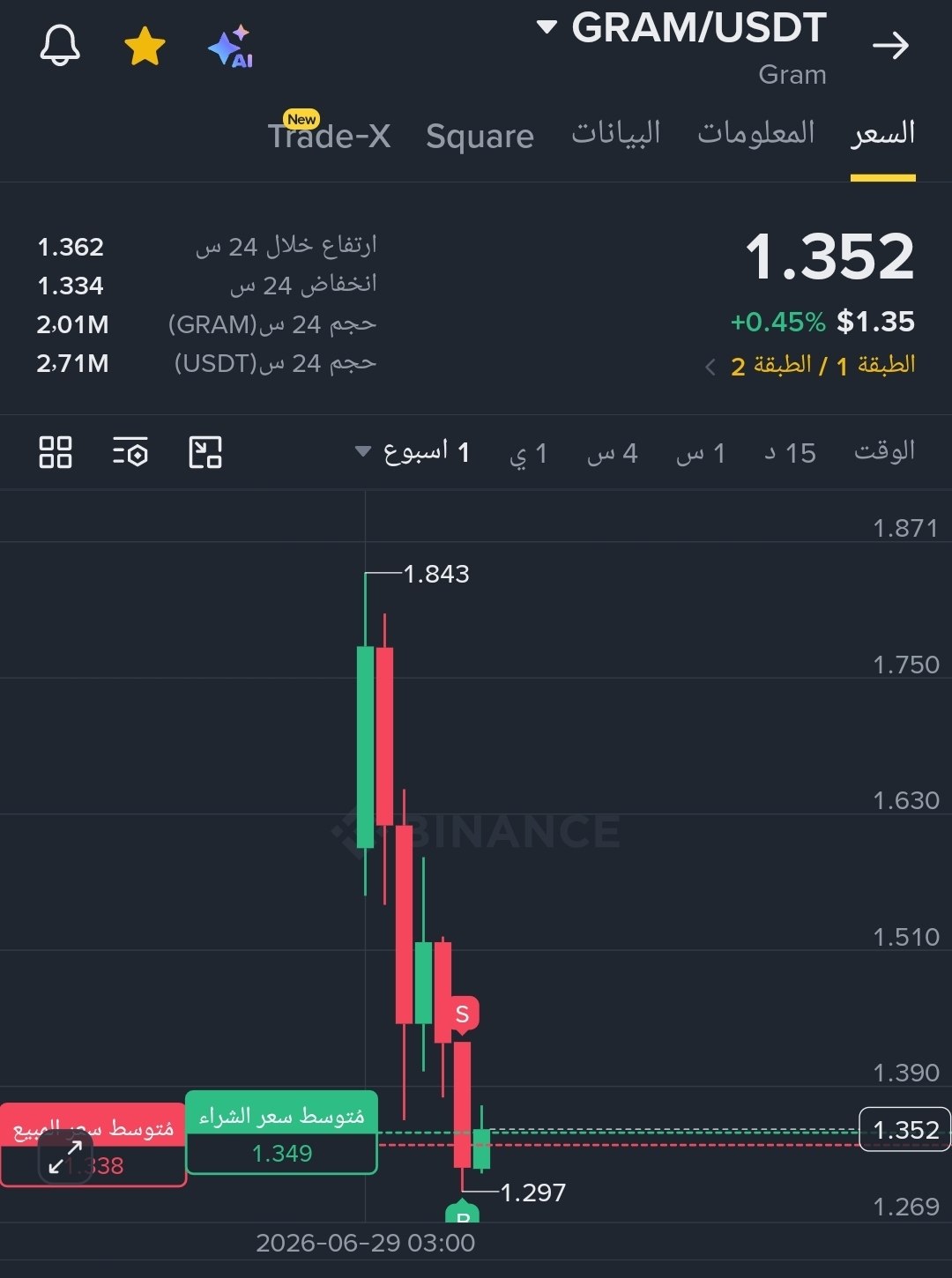Open the 1 اسبوع interval dropdown
This screenshot has width=952, height=1278.
[413, 452]
